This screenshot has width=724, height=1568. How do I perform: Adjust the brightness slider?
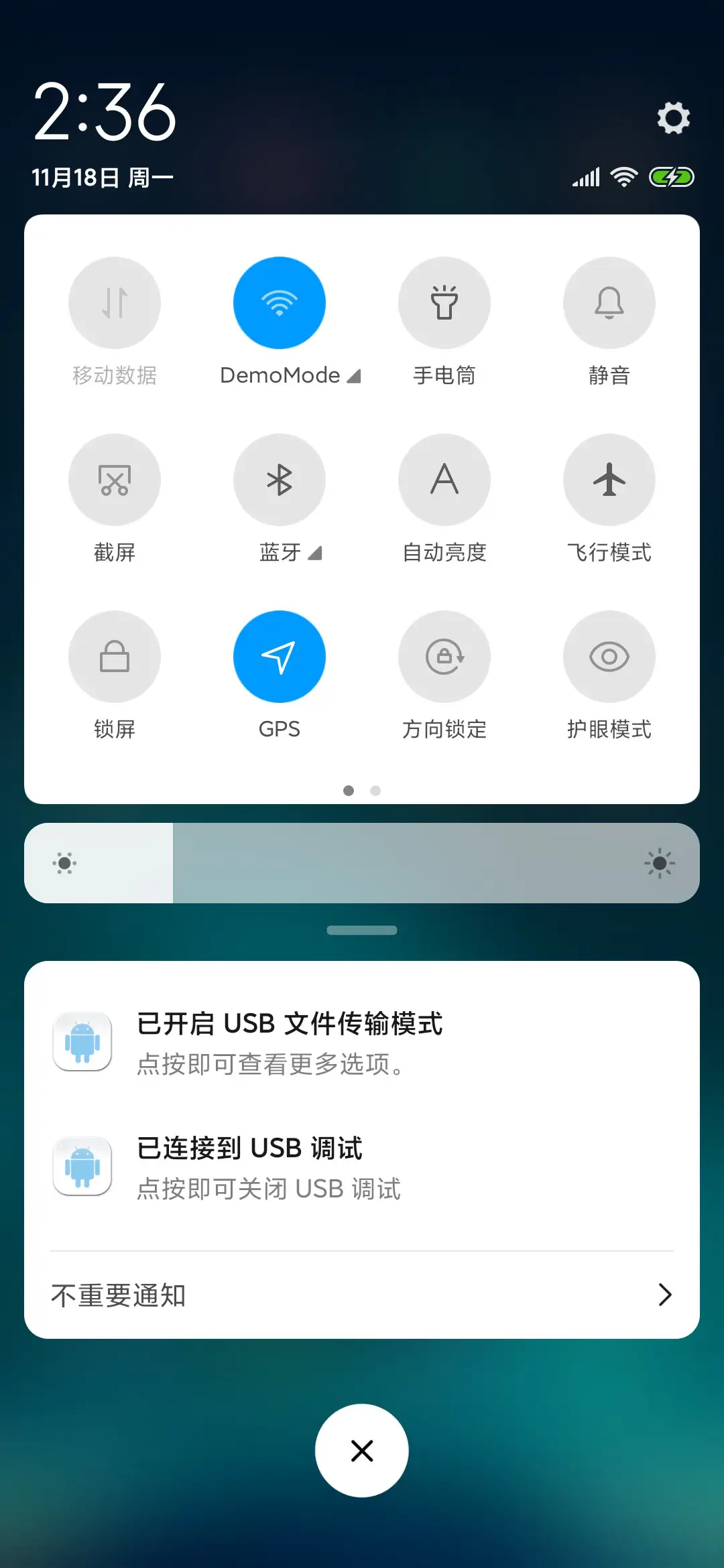tap(362, 863)
